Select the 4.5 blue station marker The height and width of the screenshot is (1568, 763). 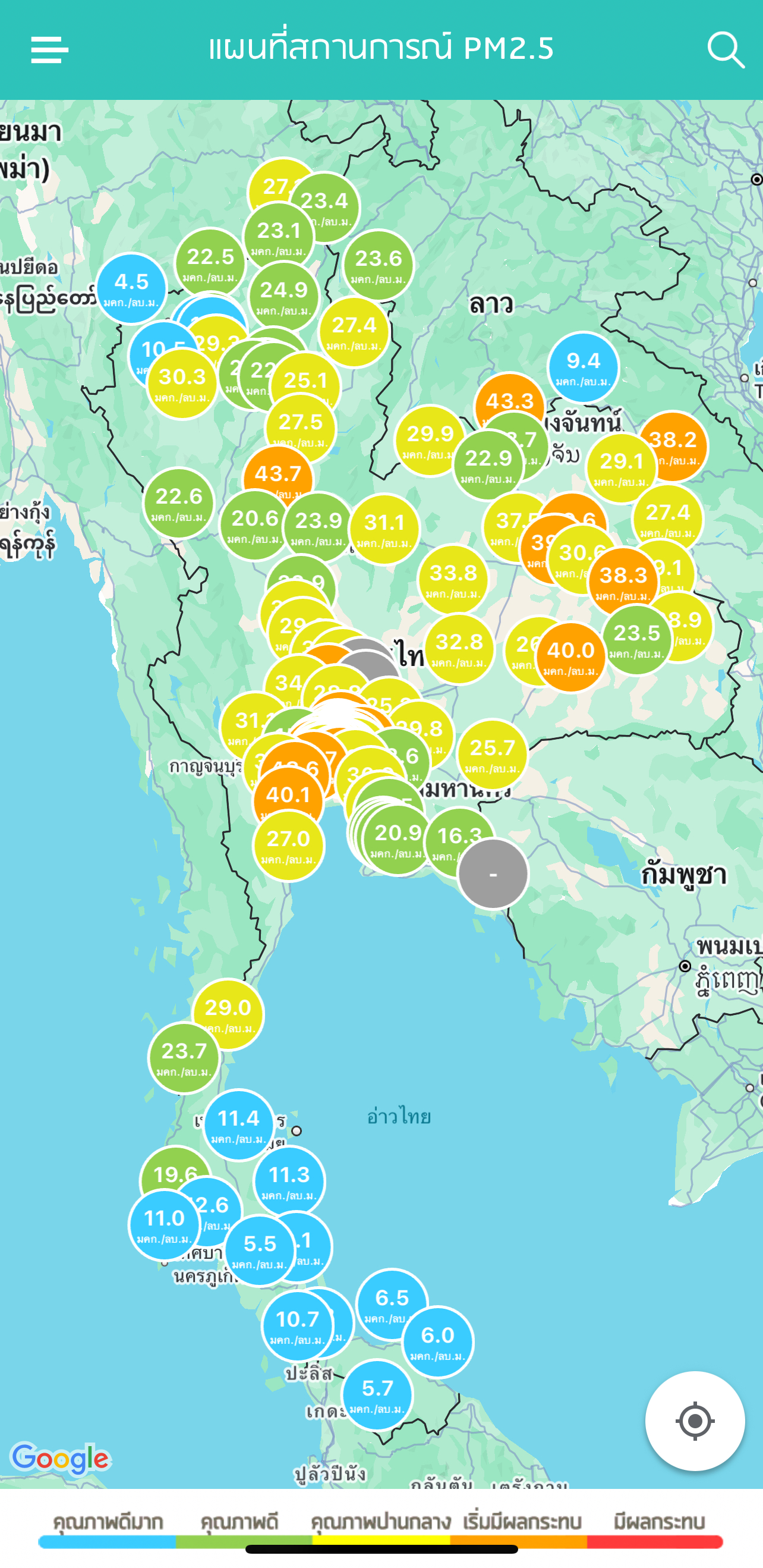click(131, 288)
